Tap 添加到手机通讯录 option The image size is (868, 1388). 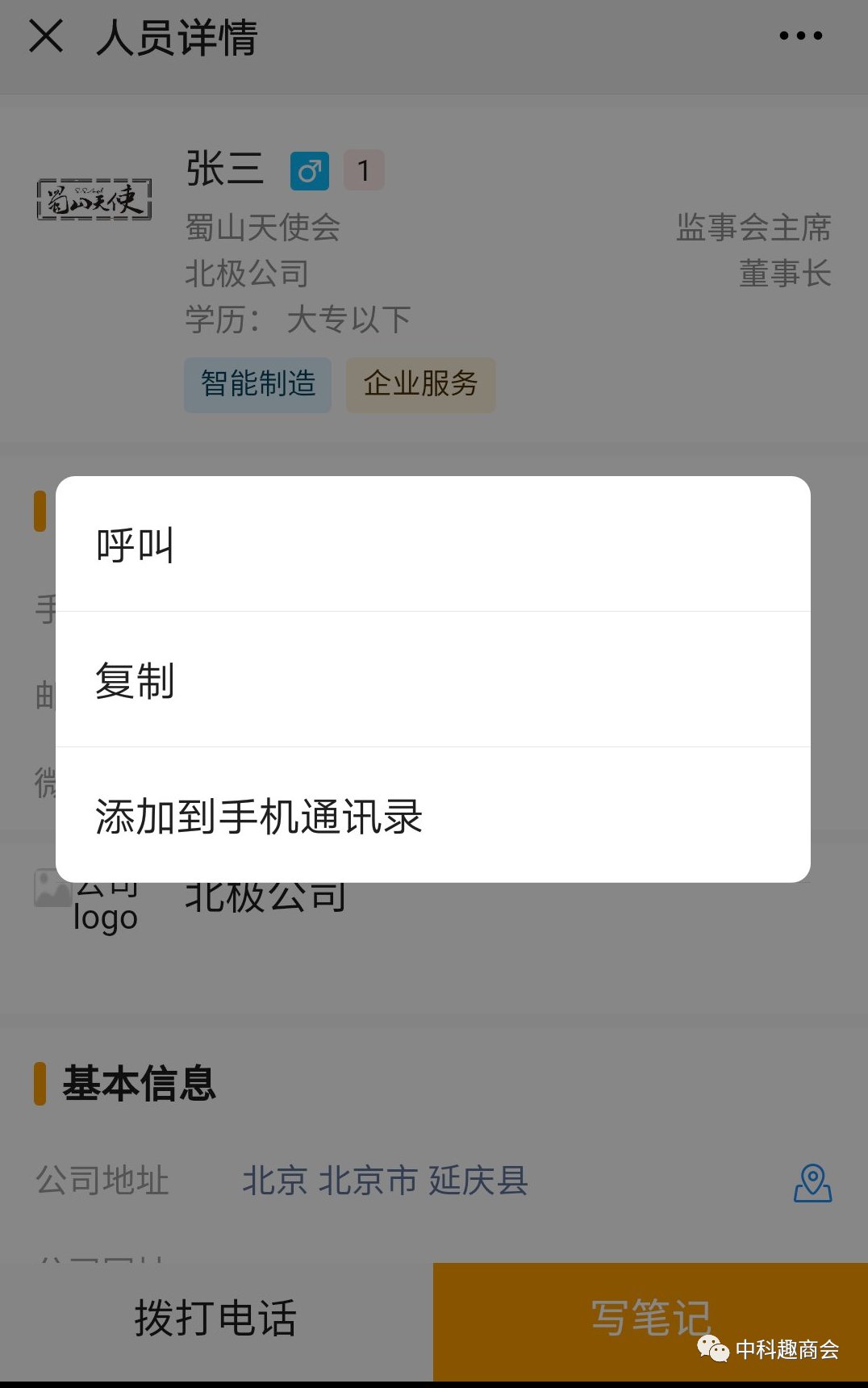click(432, 816)
